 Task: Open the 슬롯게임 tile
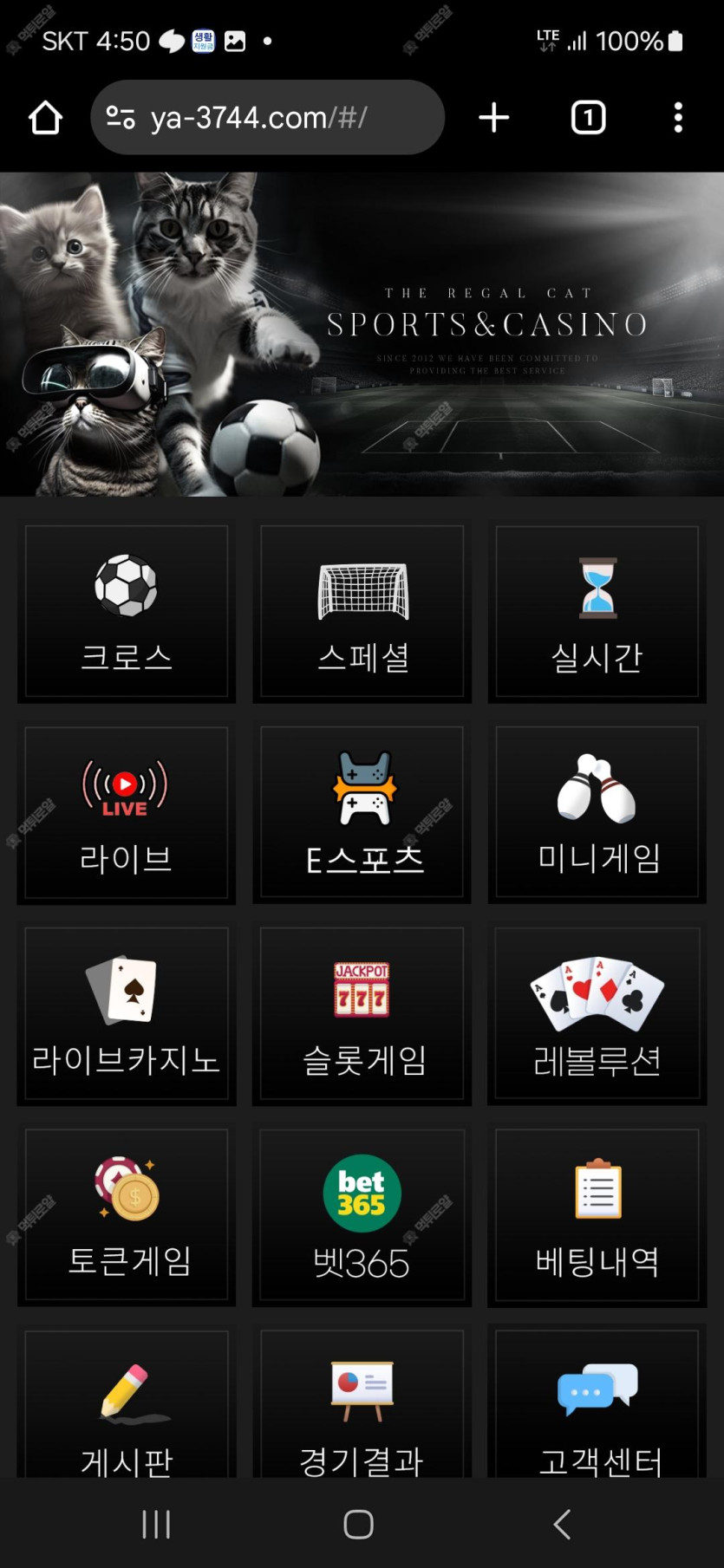(x=362, y=1014)
